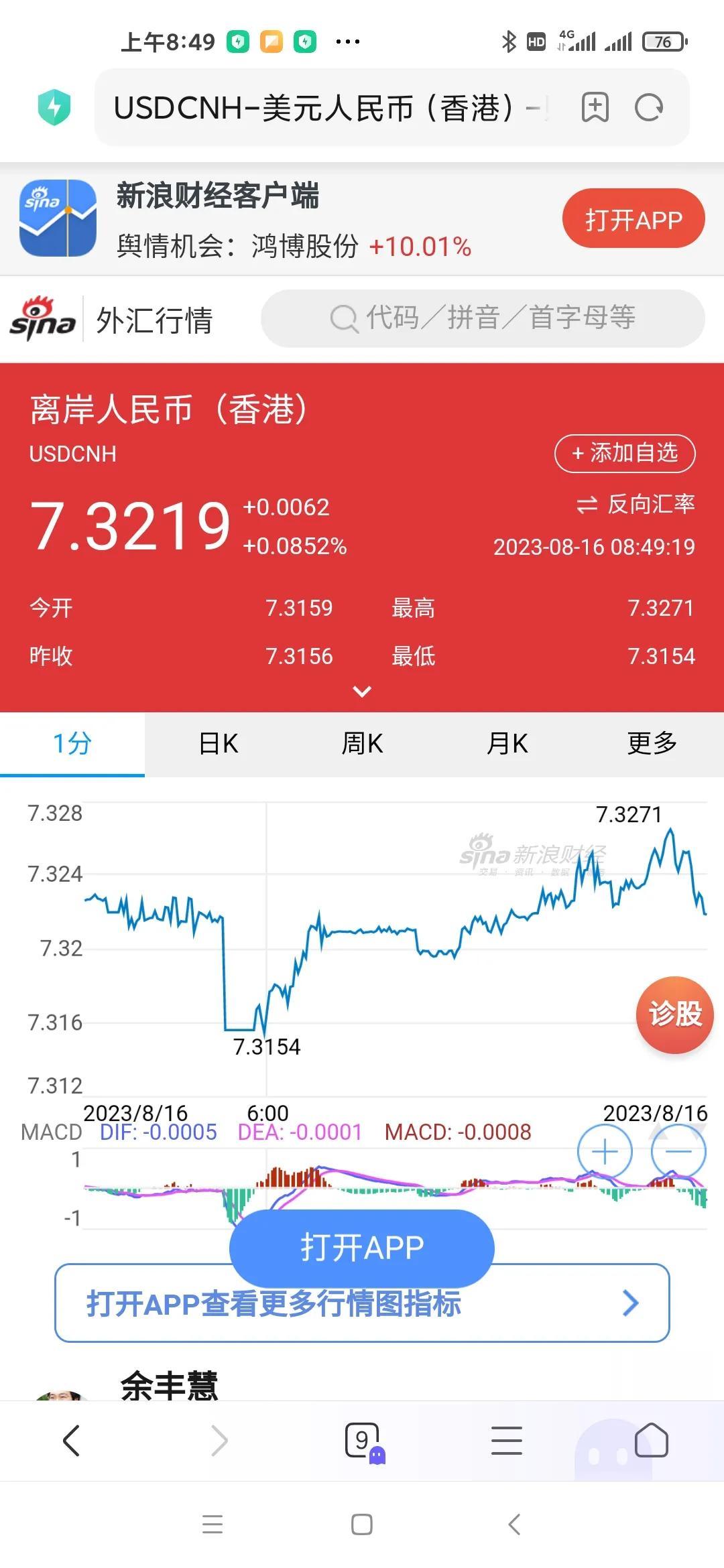
Task: Bookmark this page with the add-bookmark icon
Action: pyautogui.click(x=595, y=107)
